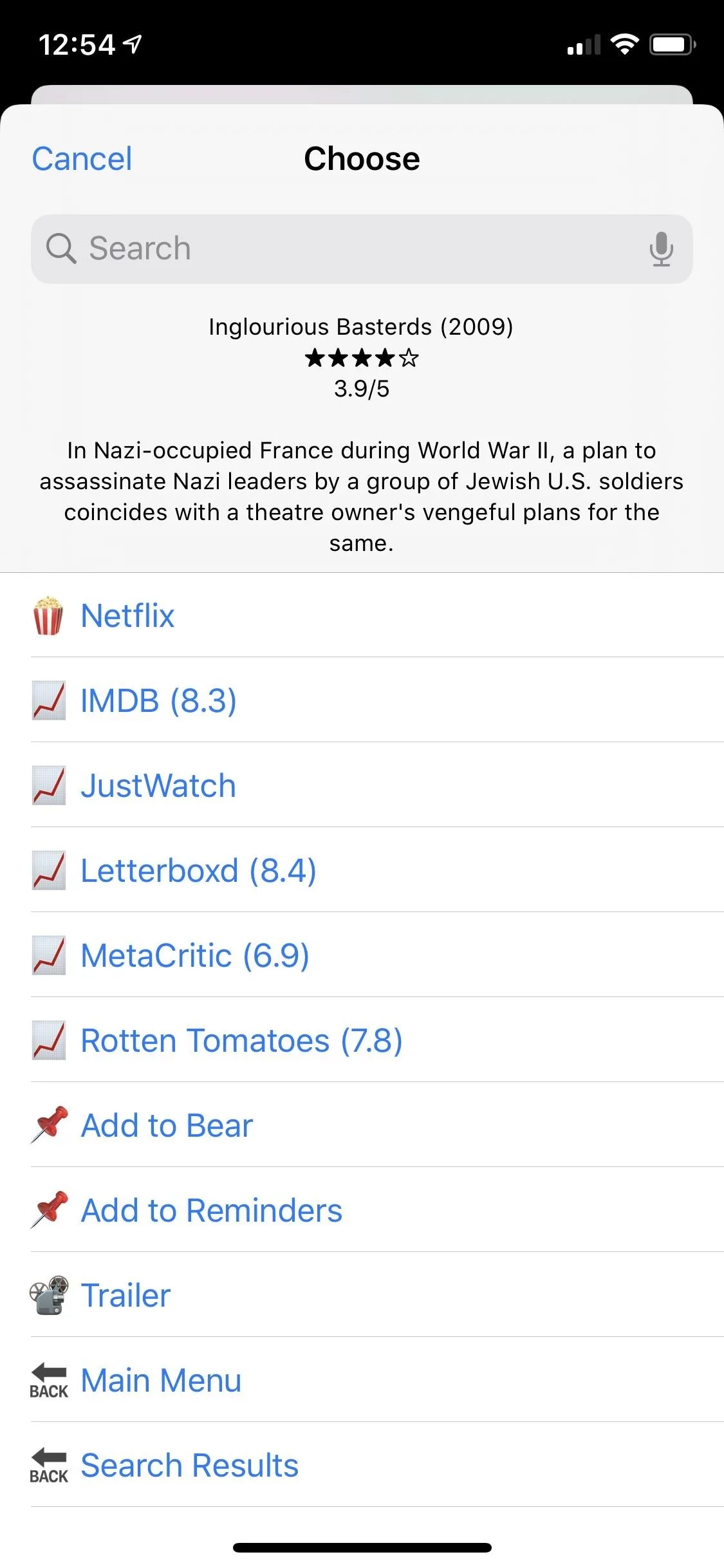The height and width of the screenshot is (1568, 724).
Task: Choose Add to Reminders
Action: (x=362, y=1210)
